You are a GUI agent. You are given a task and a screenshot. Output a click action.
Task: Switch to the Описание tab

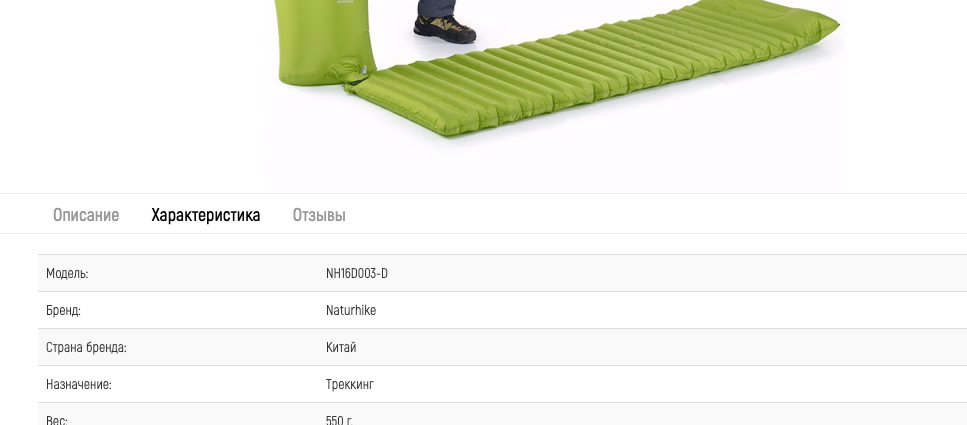[86, 215]
